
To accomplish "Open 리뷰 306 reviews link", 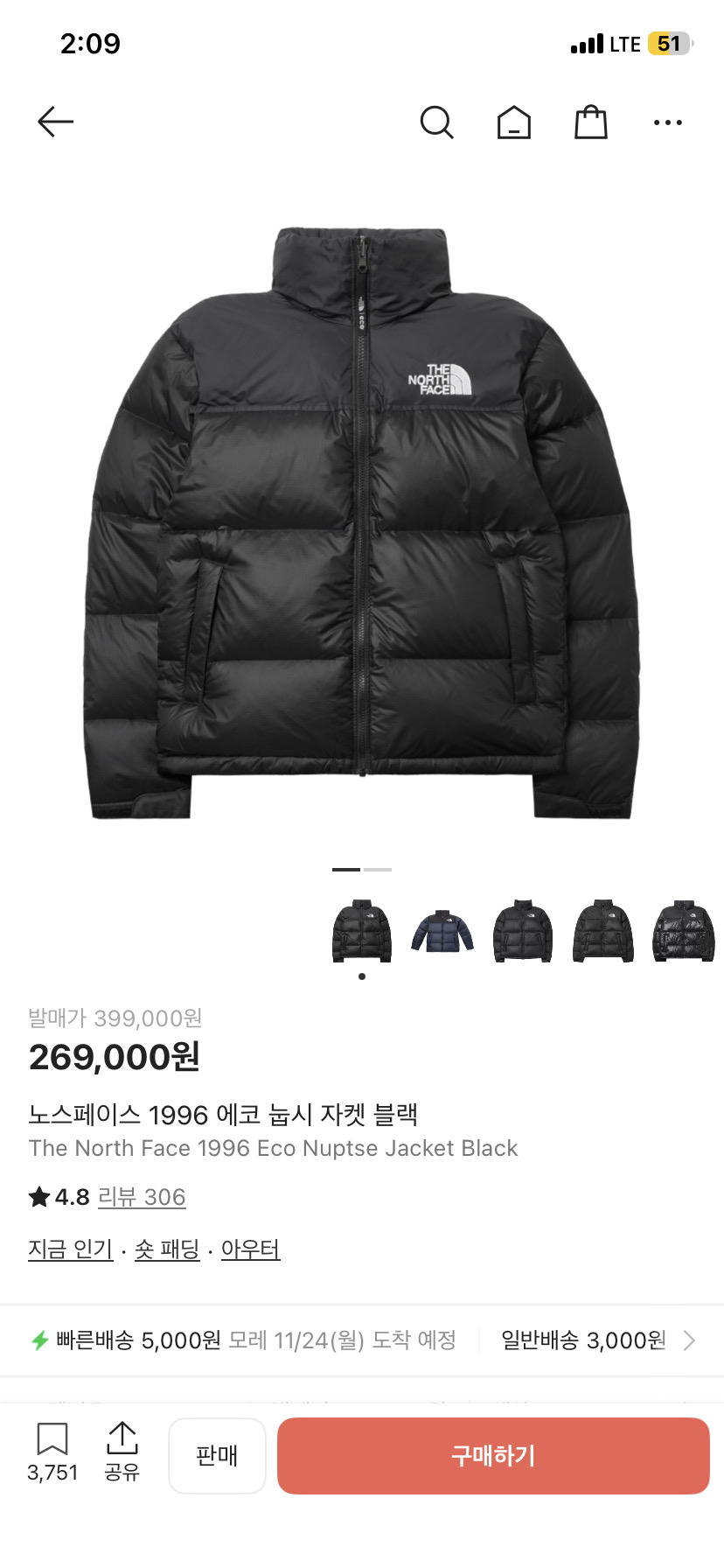I will pyautogui.click(x=143, y=1196).
